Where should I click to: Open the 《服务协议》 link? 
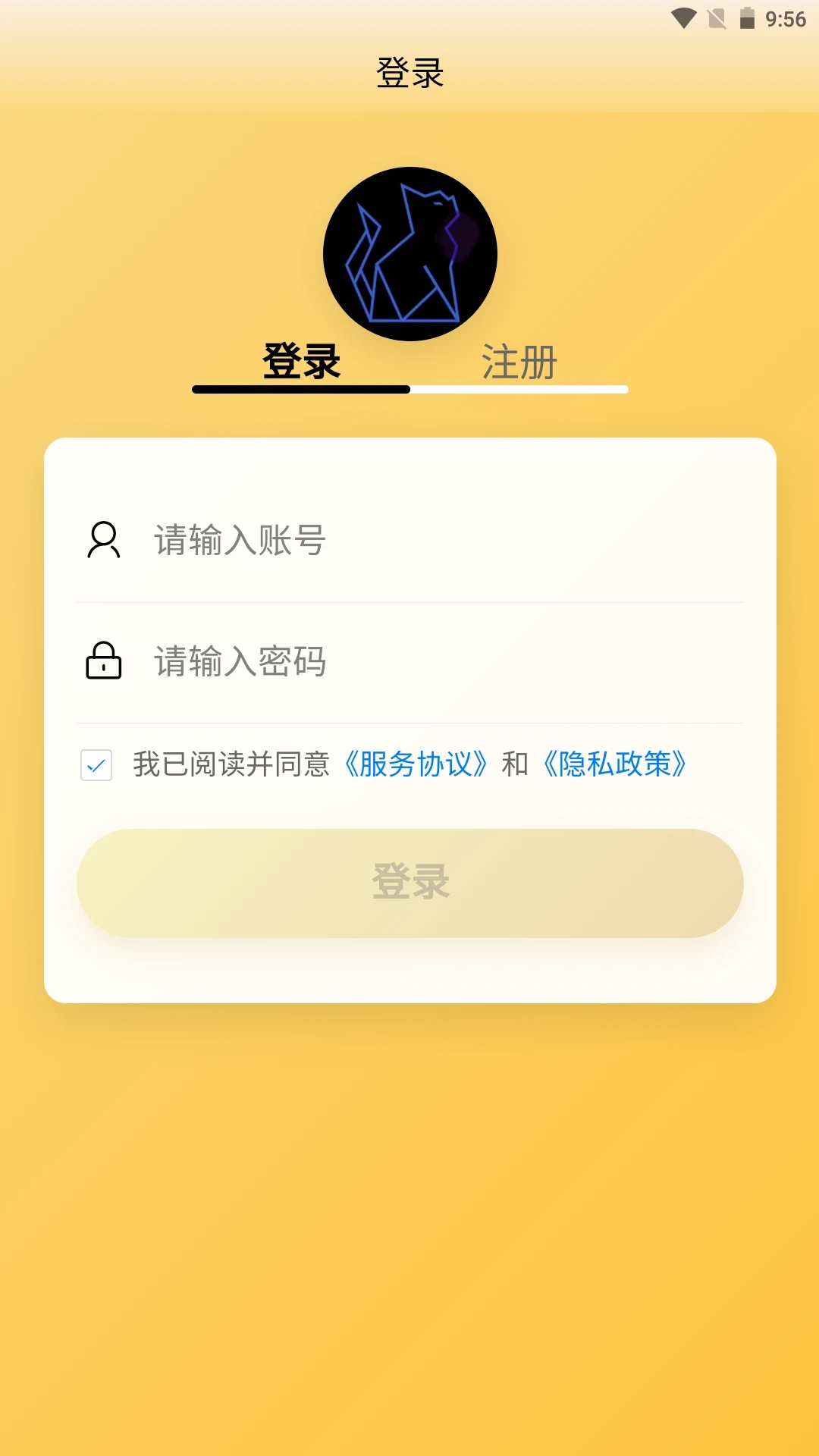pos(416,764)
